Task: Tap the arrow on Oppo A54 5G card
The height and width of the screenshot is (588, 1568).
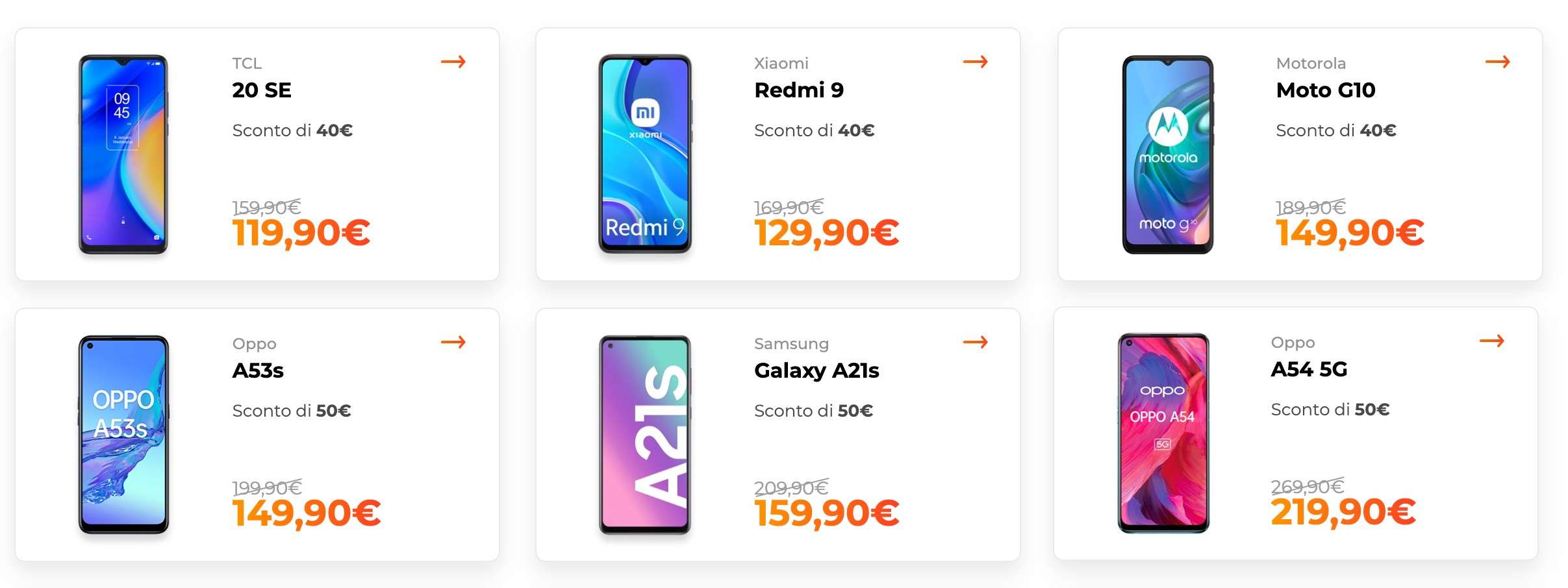Action: tap(1491, 341)
